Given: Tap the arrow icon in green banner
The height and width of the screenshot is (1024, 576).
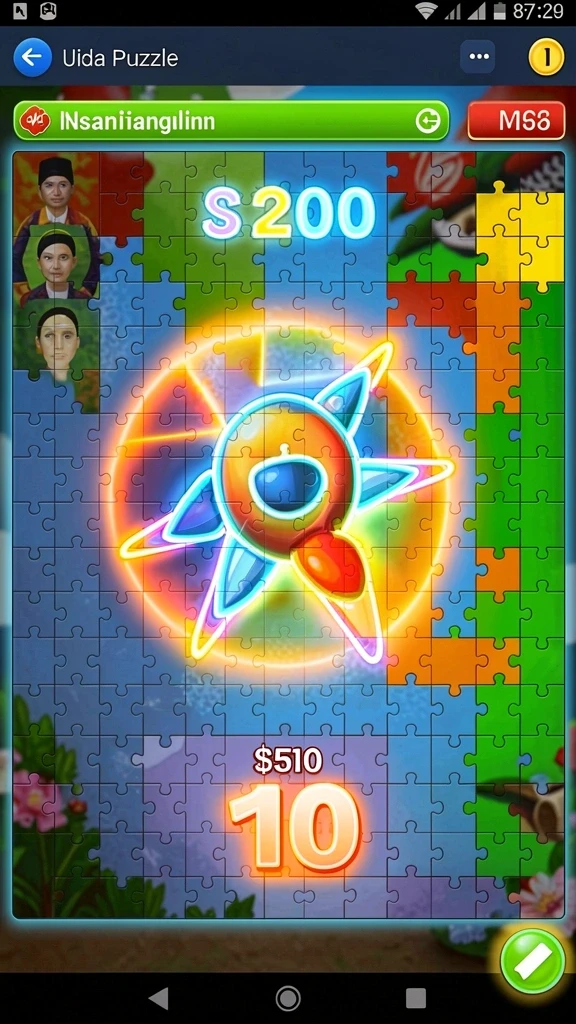Looking at the screenshot, I should [x=428, y=121].
